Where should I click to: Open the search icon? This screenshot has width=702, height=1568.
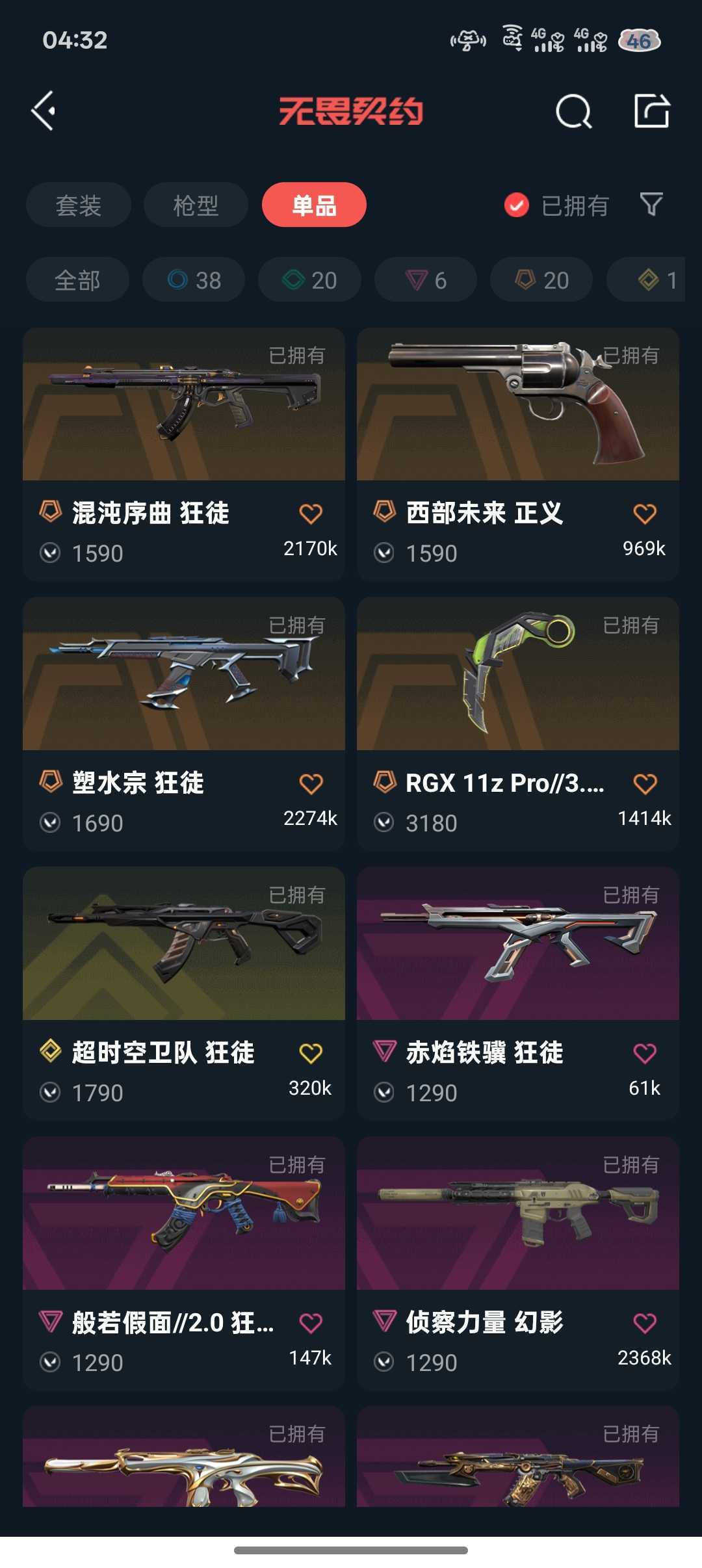pos(573,112)
